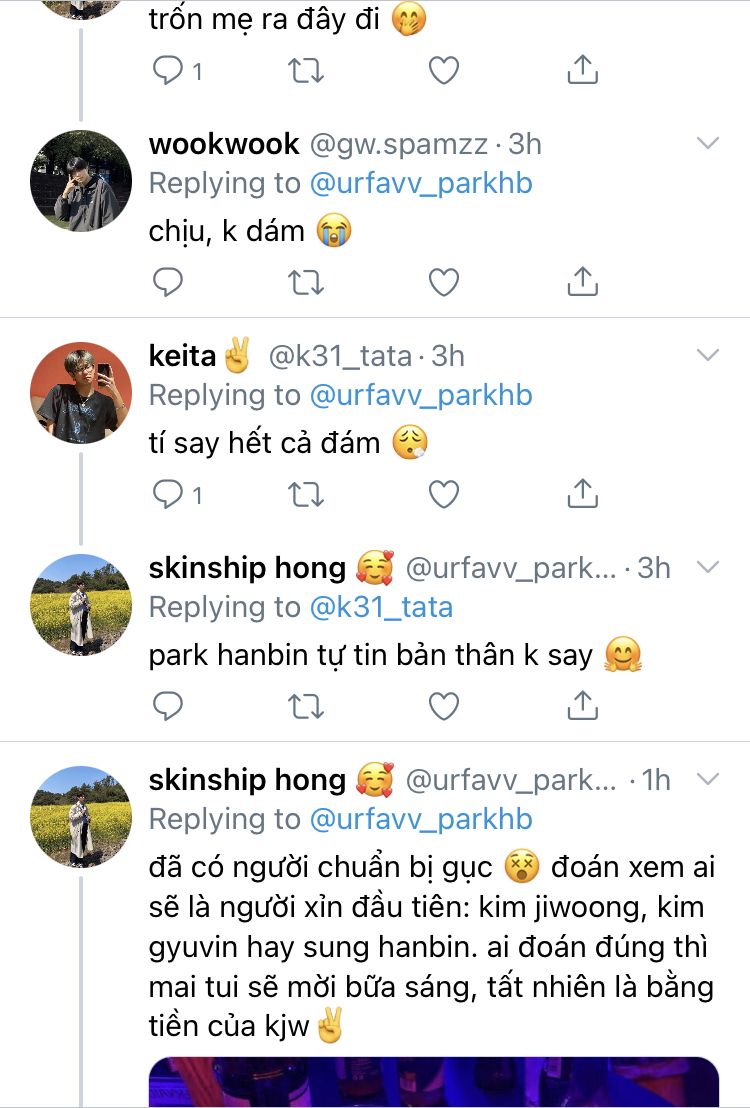
Task: Open dropdown on skinship hong's 1h tweet
Action: 708,779
